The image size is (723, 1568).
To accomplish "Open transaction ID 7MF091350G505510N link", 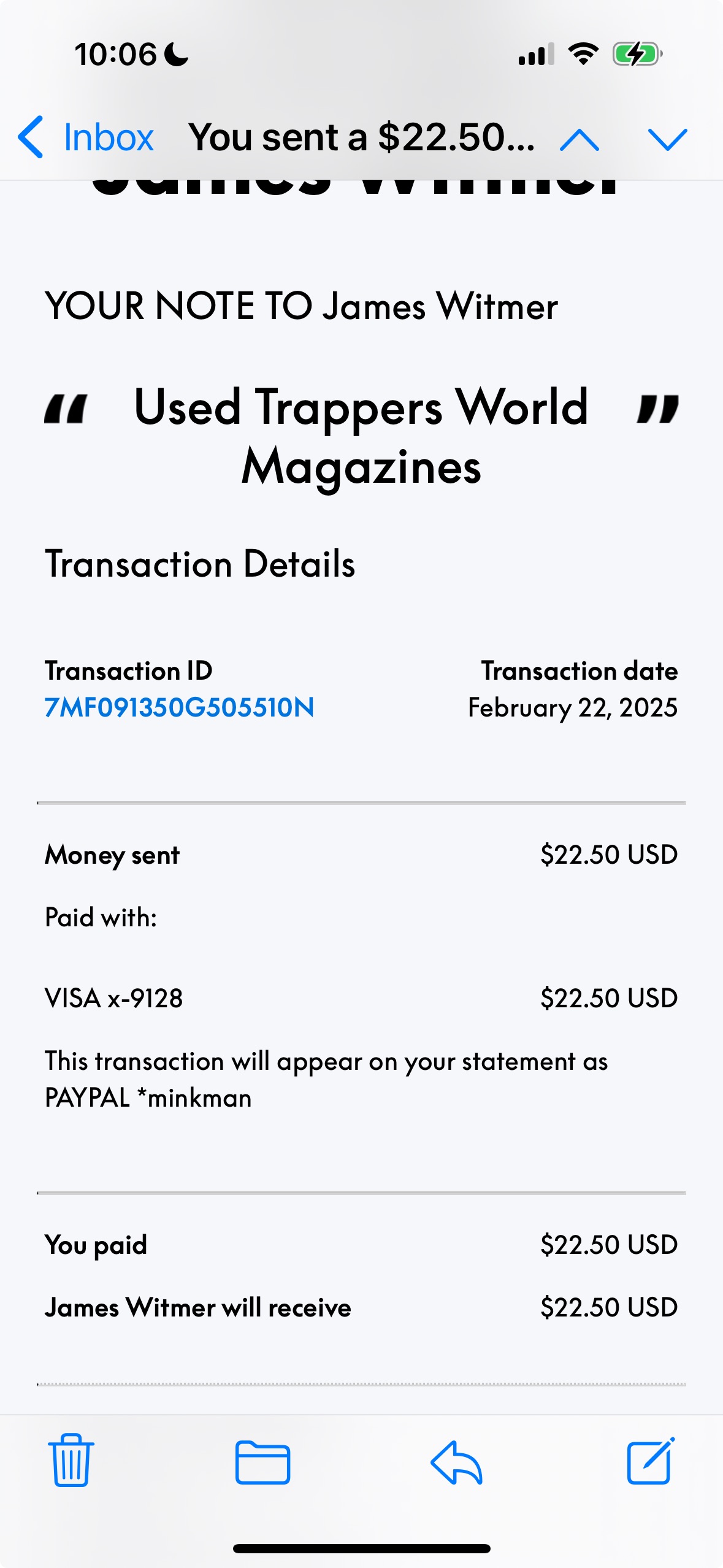I will pyautogui.click(x=179, y=707).
